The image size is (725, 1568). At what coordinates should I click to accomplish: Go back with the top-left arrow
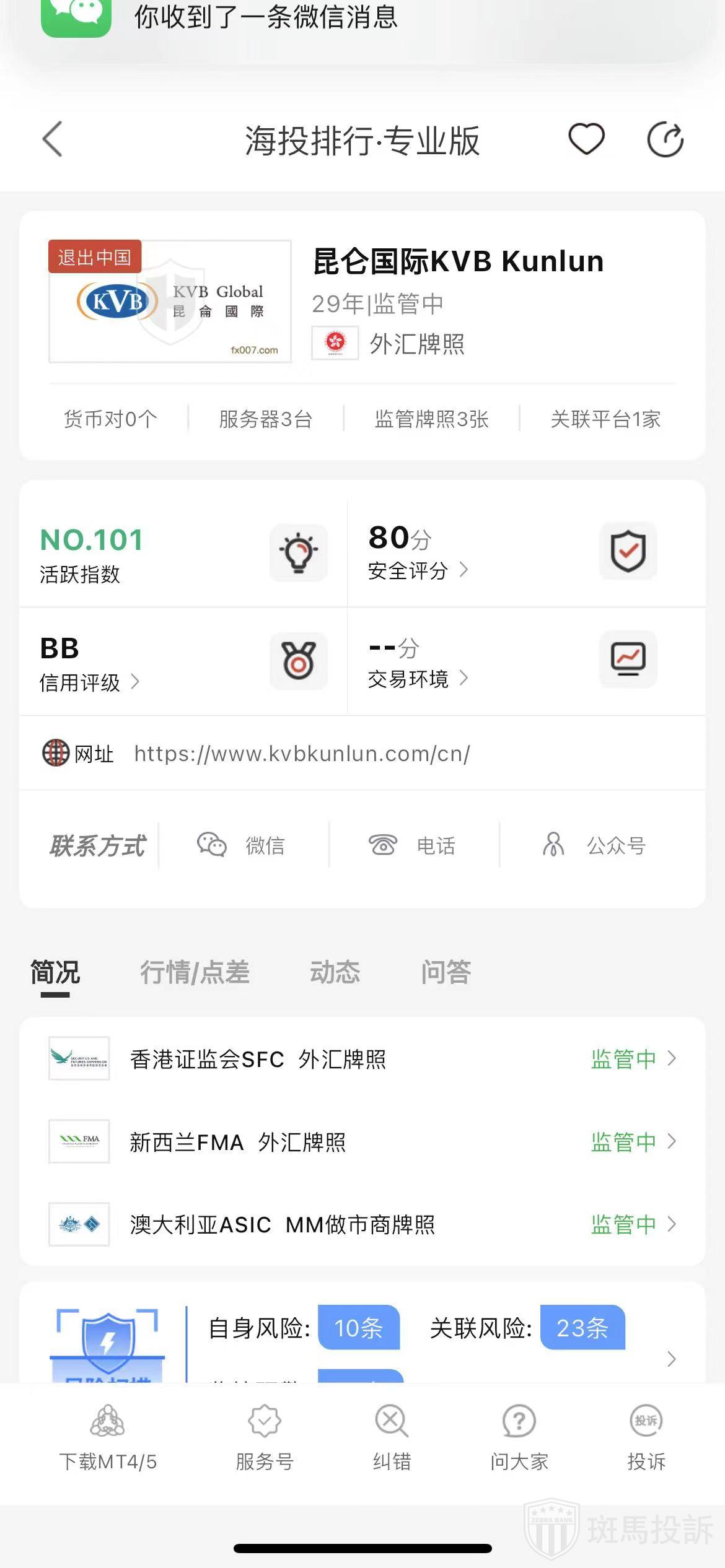[53, 139]
